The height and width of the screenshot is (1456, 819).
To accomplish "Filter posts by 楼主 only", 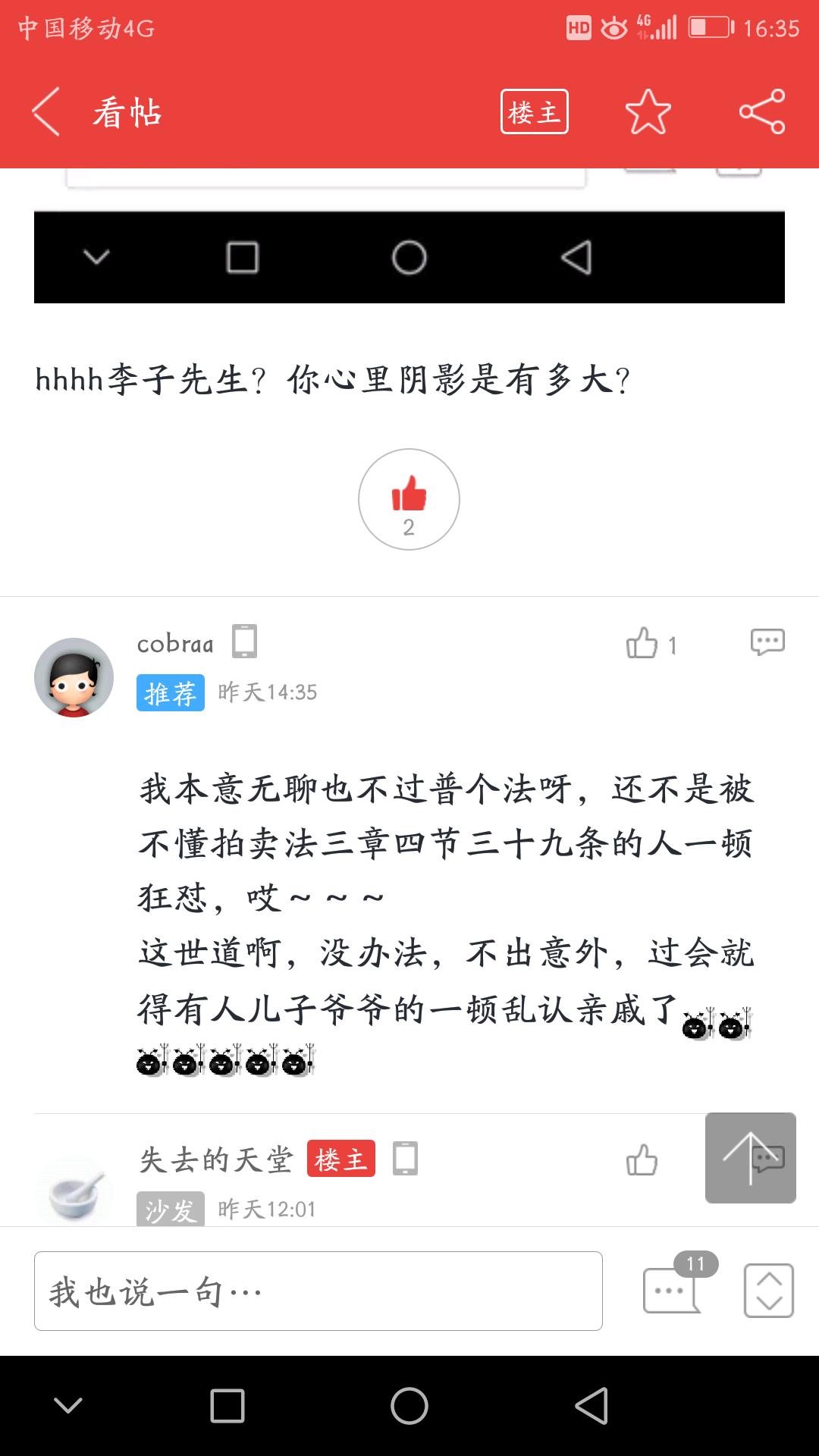I will coord(534,112).
